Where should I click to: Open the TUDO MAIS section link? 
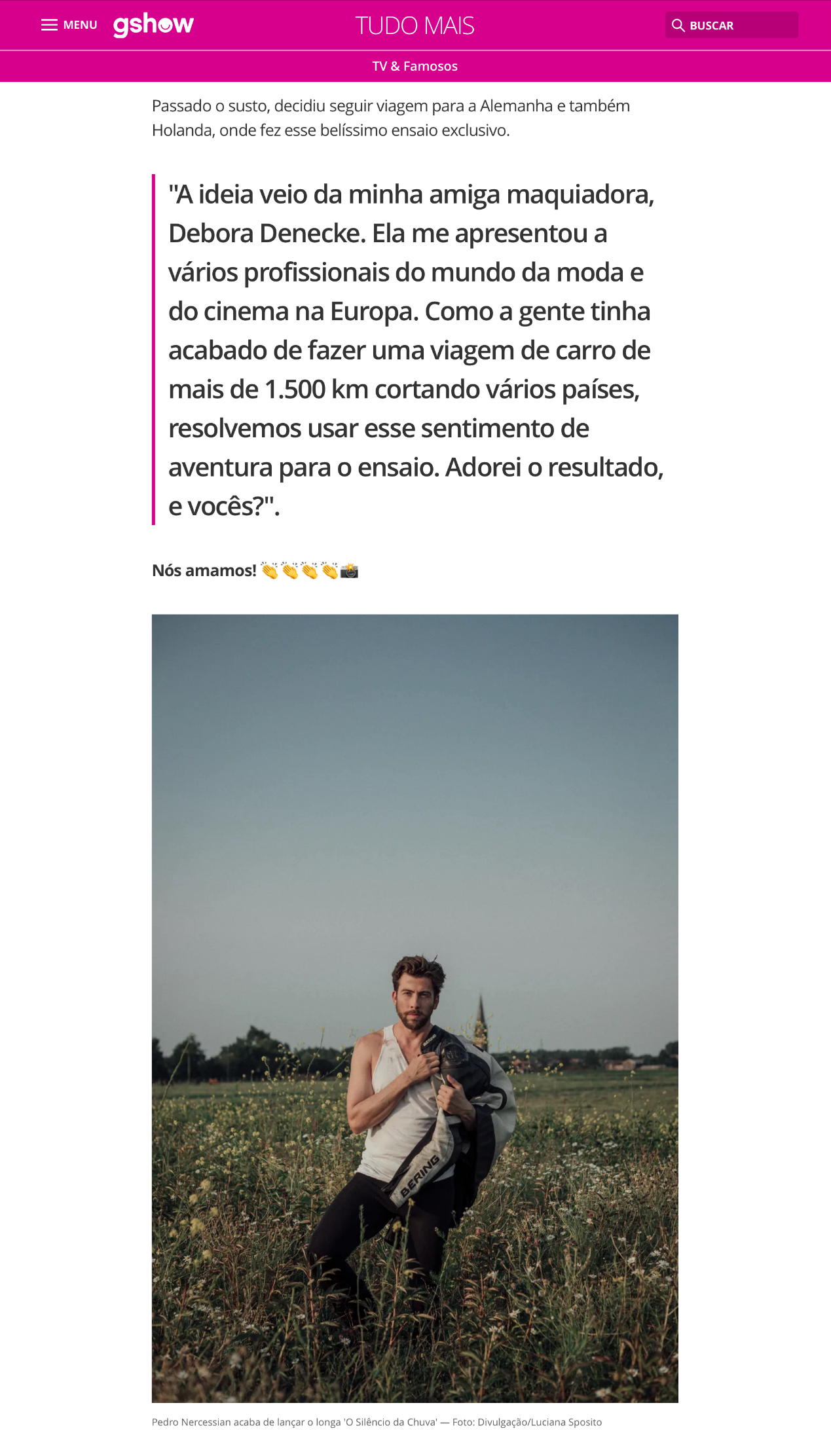[415, 26]
